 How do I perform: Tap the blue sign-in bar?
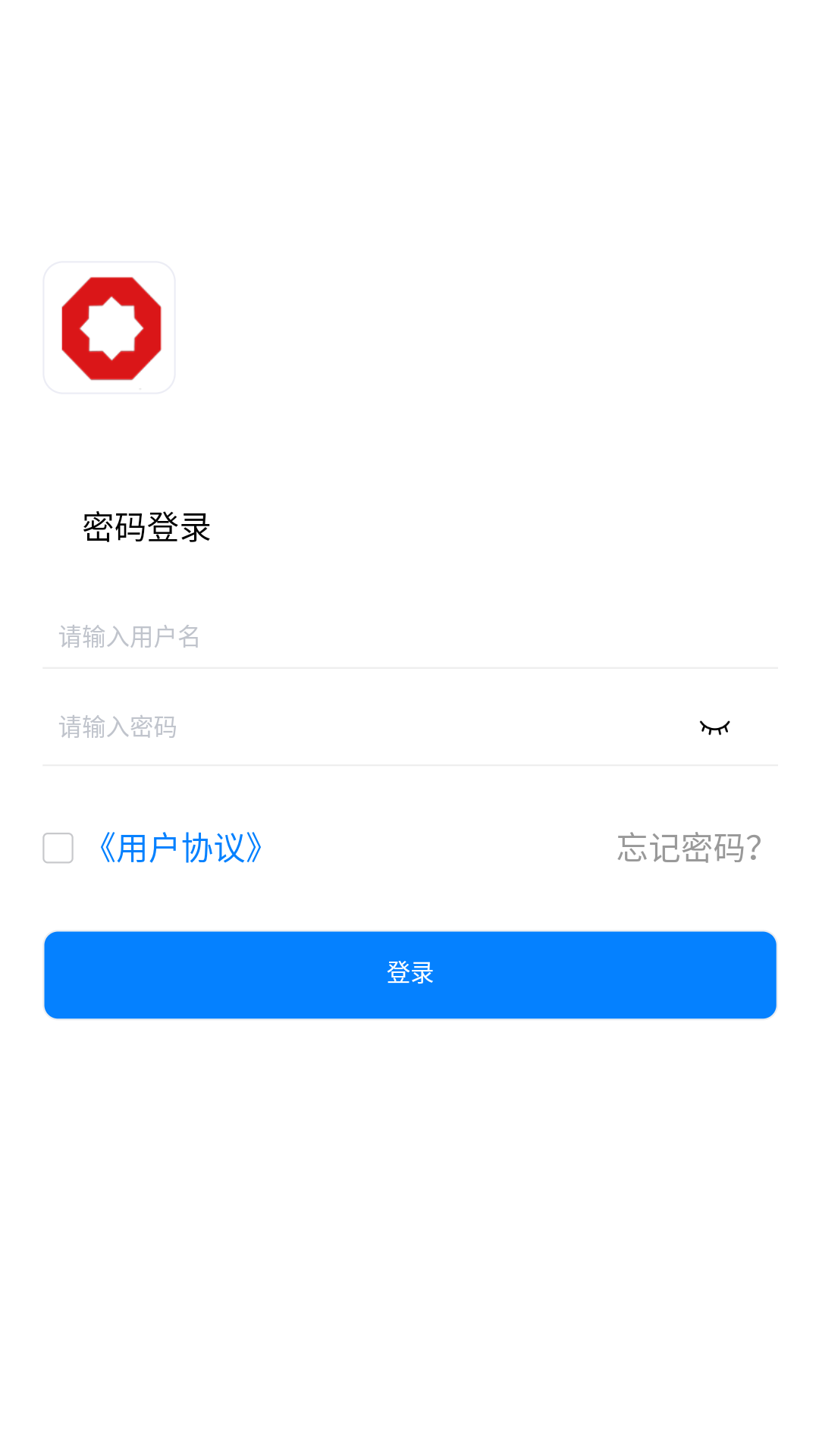click(x=409, y=974)
